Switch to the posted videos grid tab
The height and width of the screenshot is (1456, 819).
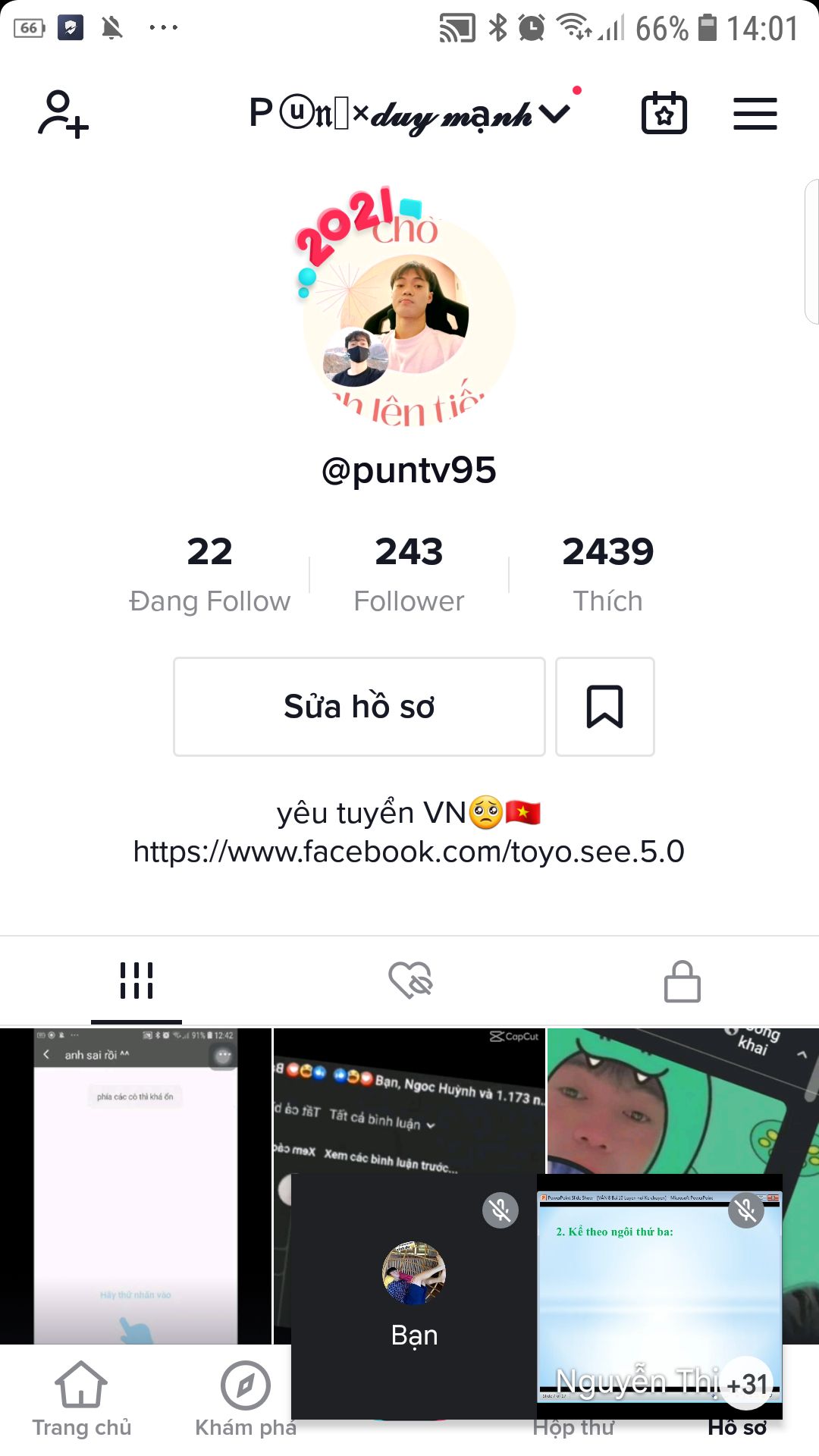[136, 981]
